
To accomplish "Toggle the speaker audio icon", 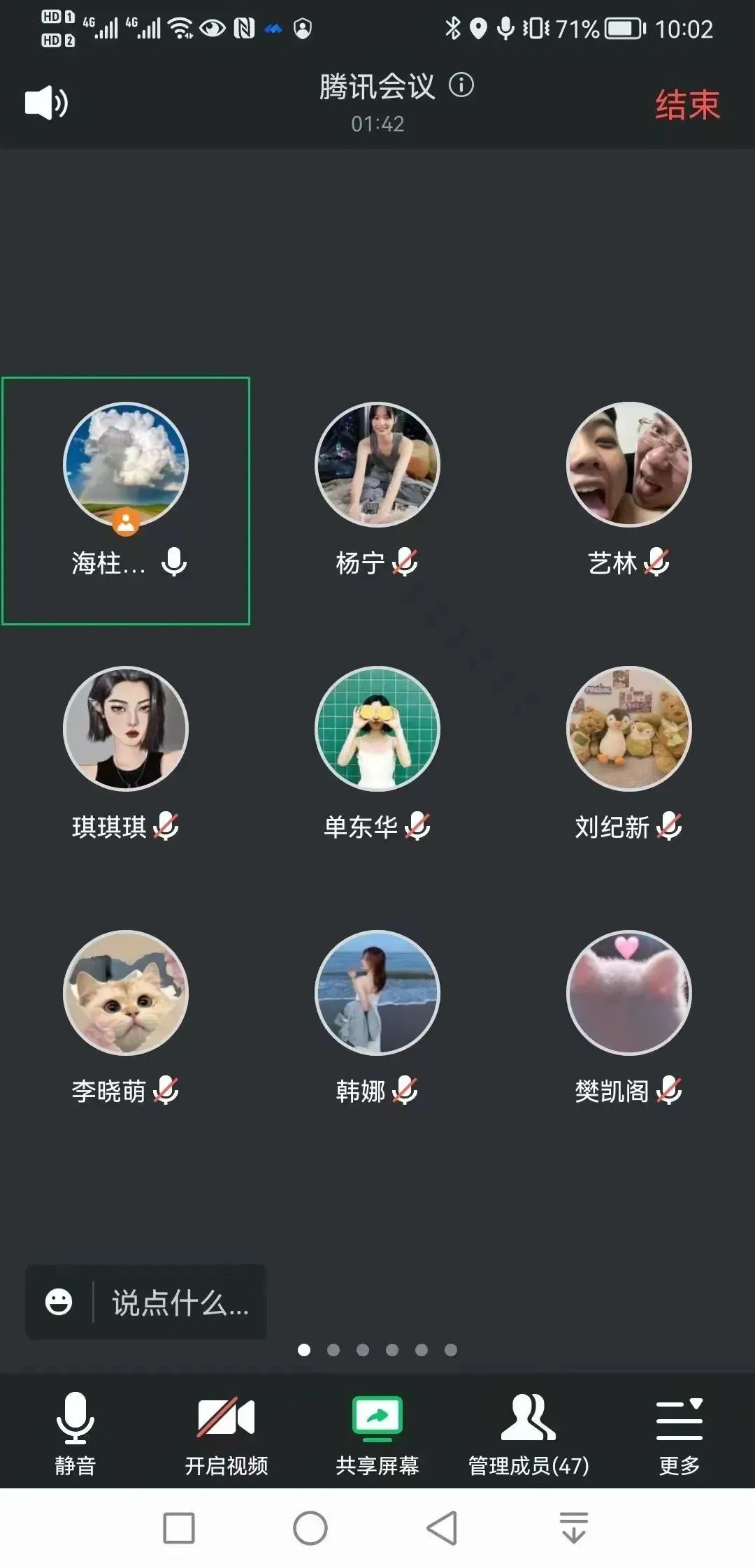I will (x=46, y=103).
